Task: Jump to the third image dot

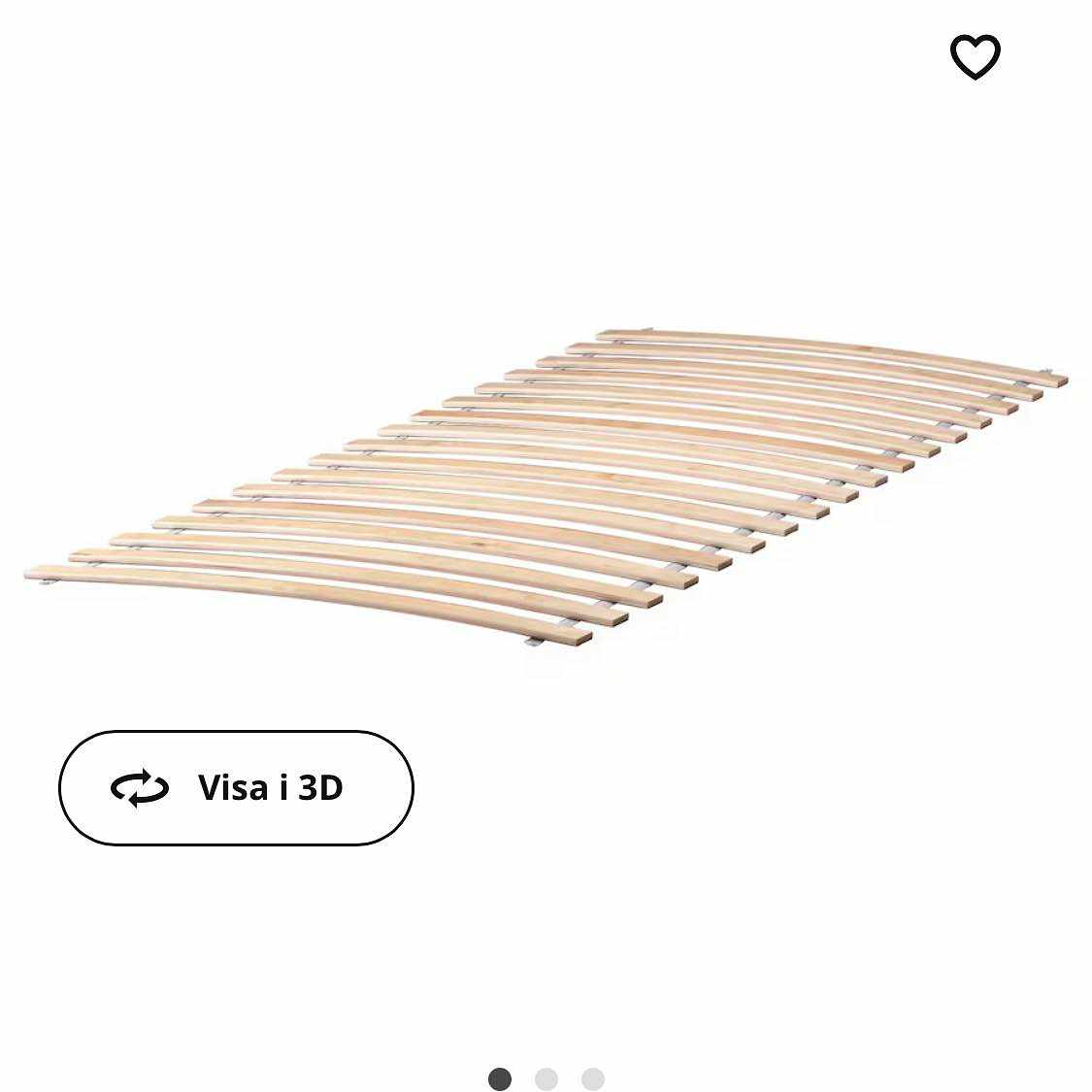Action: click(x=593, y=1079)
